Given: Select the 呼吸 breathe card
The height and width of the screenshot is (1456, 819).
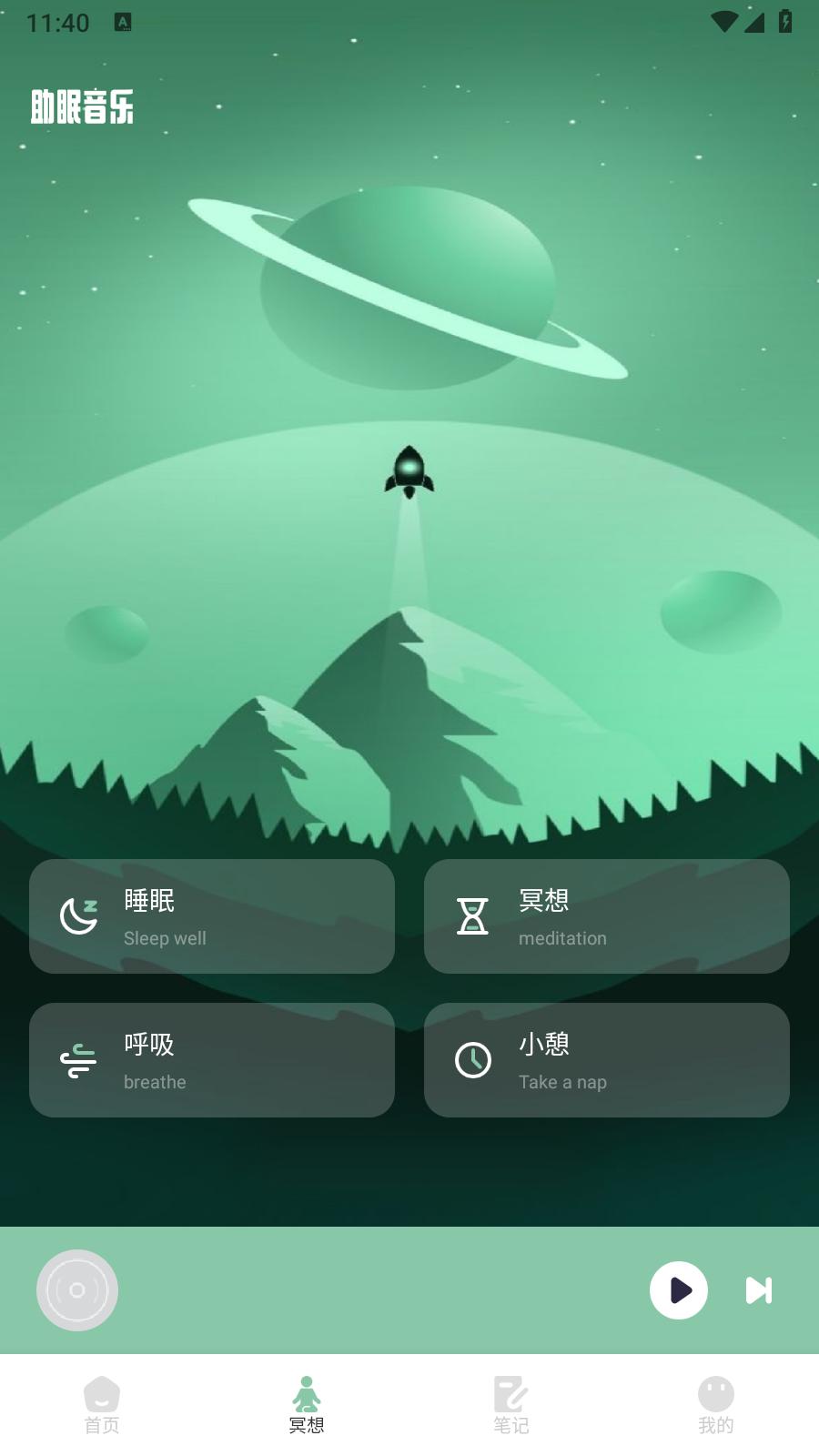Looking at the screenshot, I should (212, 1060).
